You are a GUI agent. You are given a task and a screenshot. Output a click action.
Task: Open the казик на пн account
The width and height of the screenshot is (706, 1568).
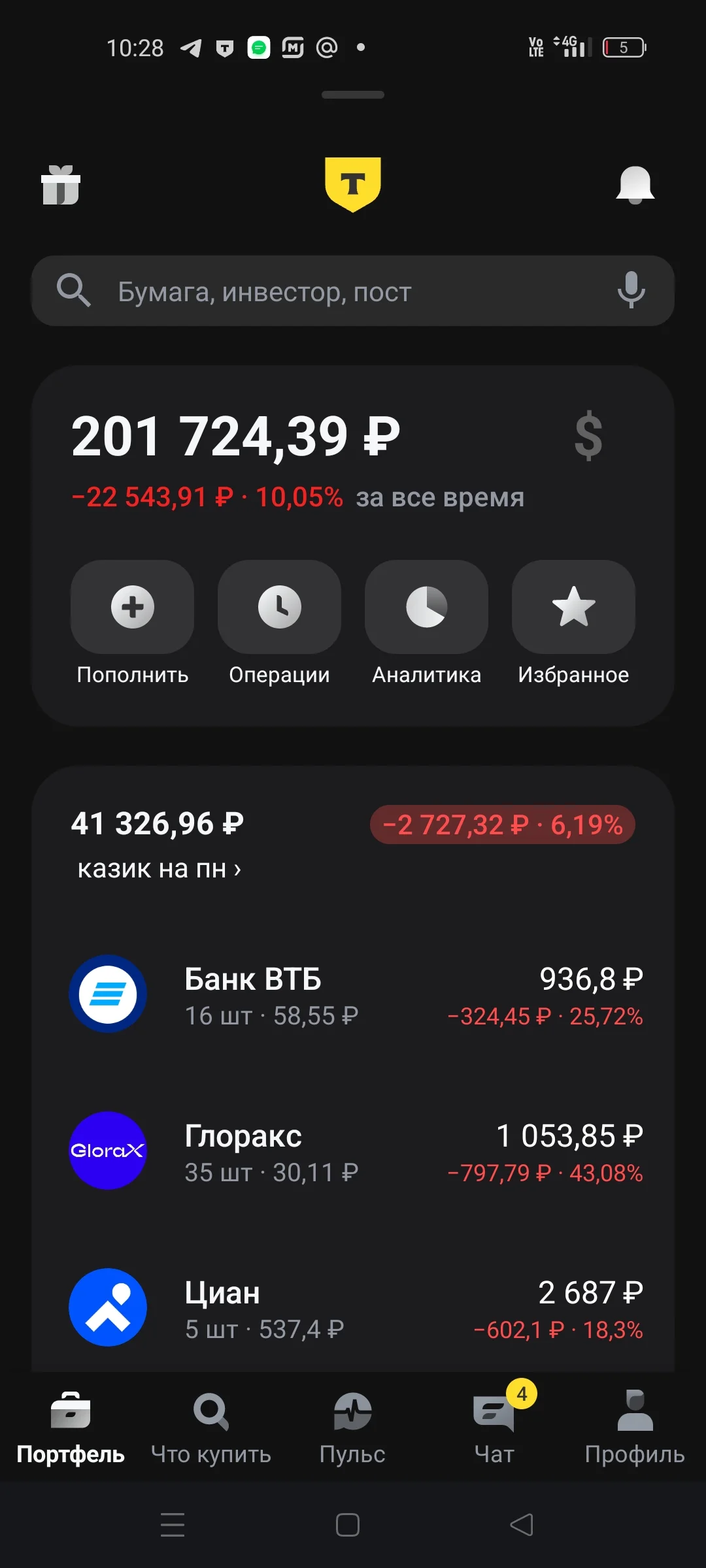tap(160, 869)
